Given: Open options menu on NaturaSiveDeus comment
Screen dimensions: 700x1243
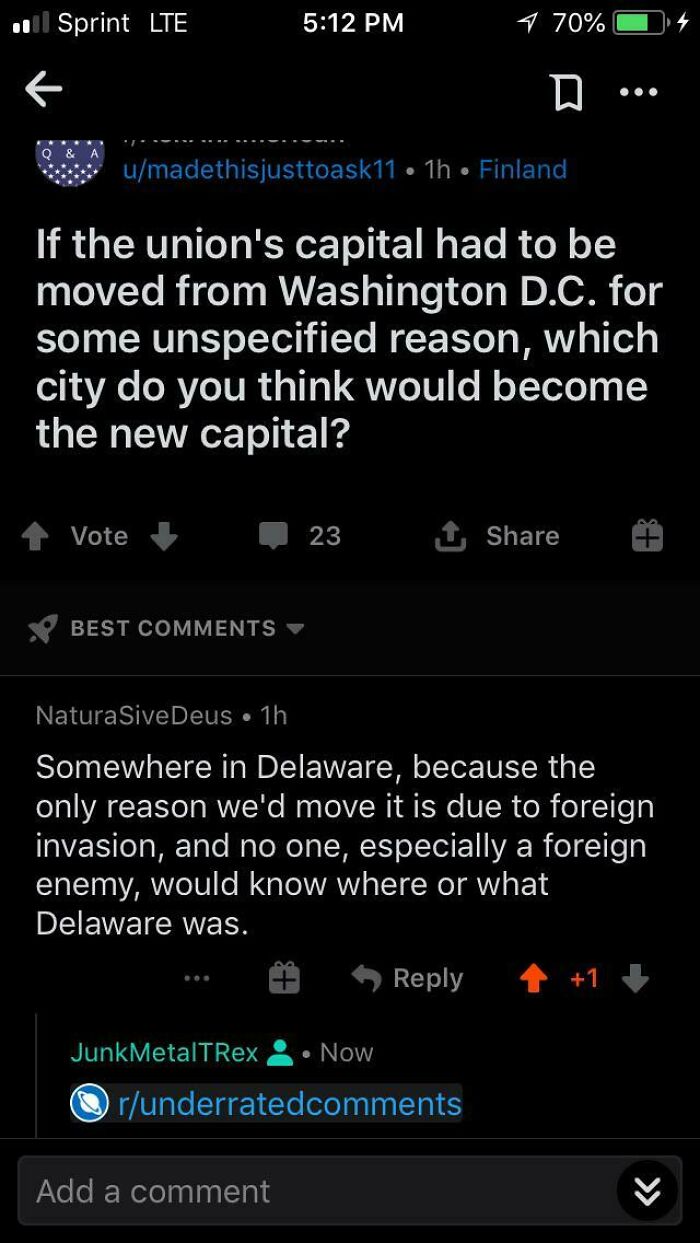Looking at the screenshot, I should click(x=197, y=978).
